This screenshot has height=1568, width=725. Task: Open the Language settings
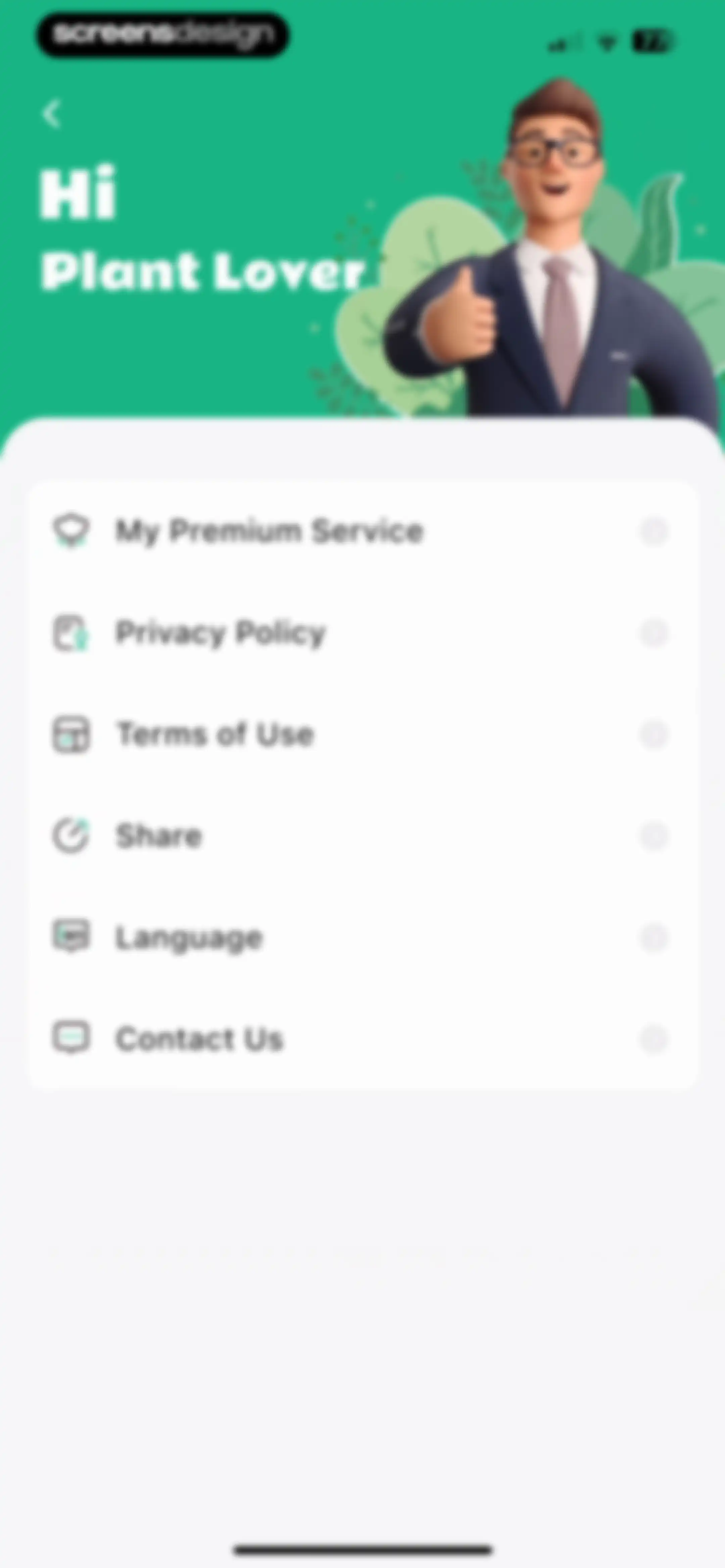[x=363, y=937]
